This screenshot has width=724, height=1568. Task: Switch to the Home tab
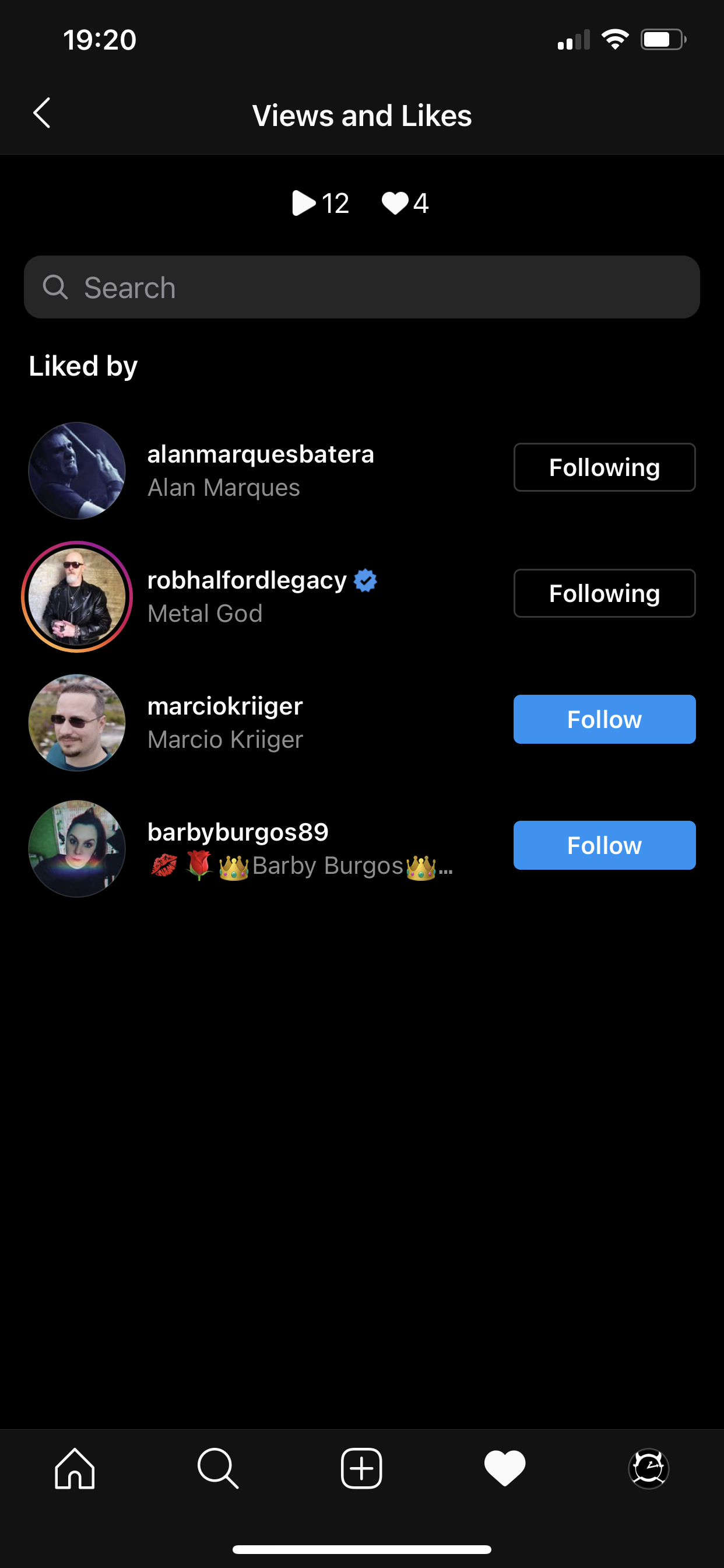(75, 1468)
